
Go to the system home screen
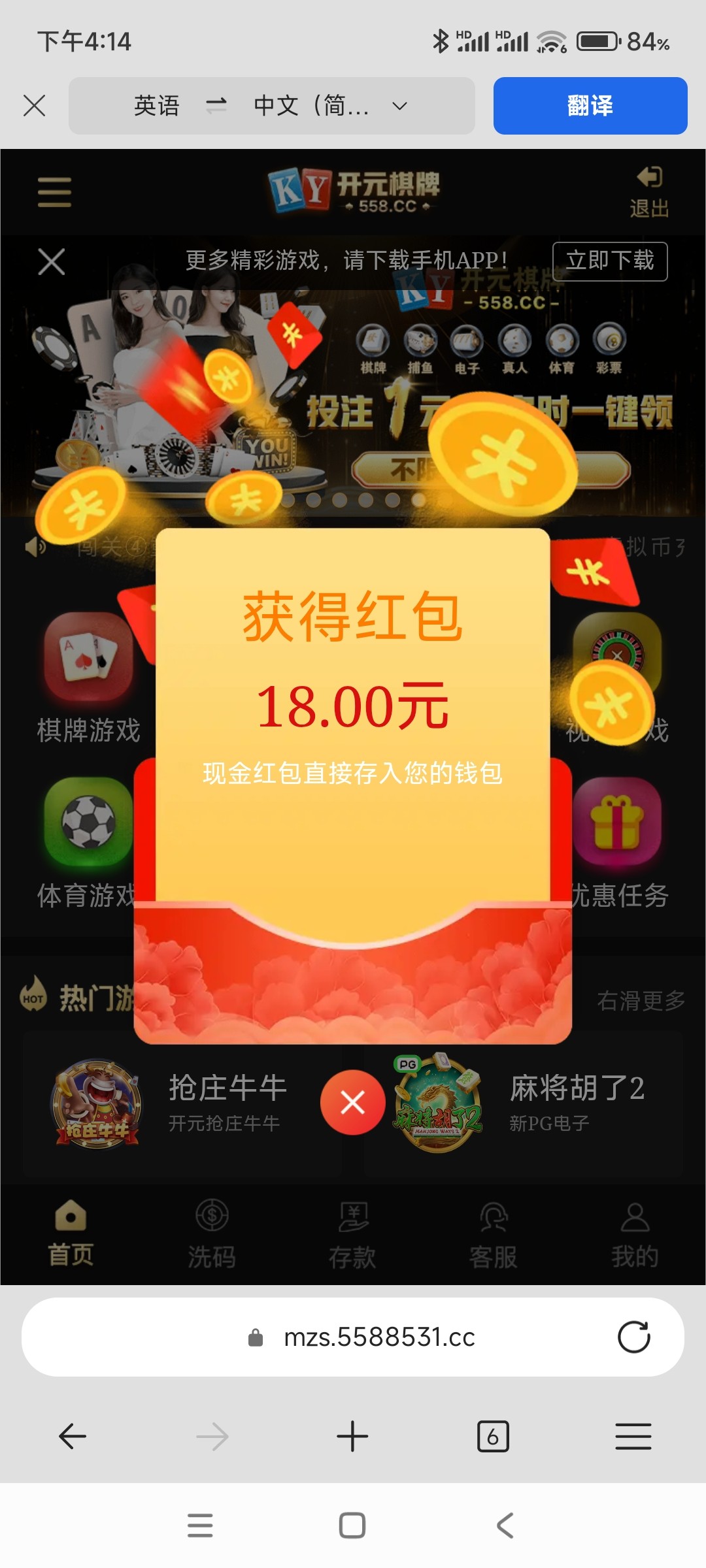(352, 1526)
